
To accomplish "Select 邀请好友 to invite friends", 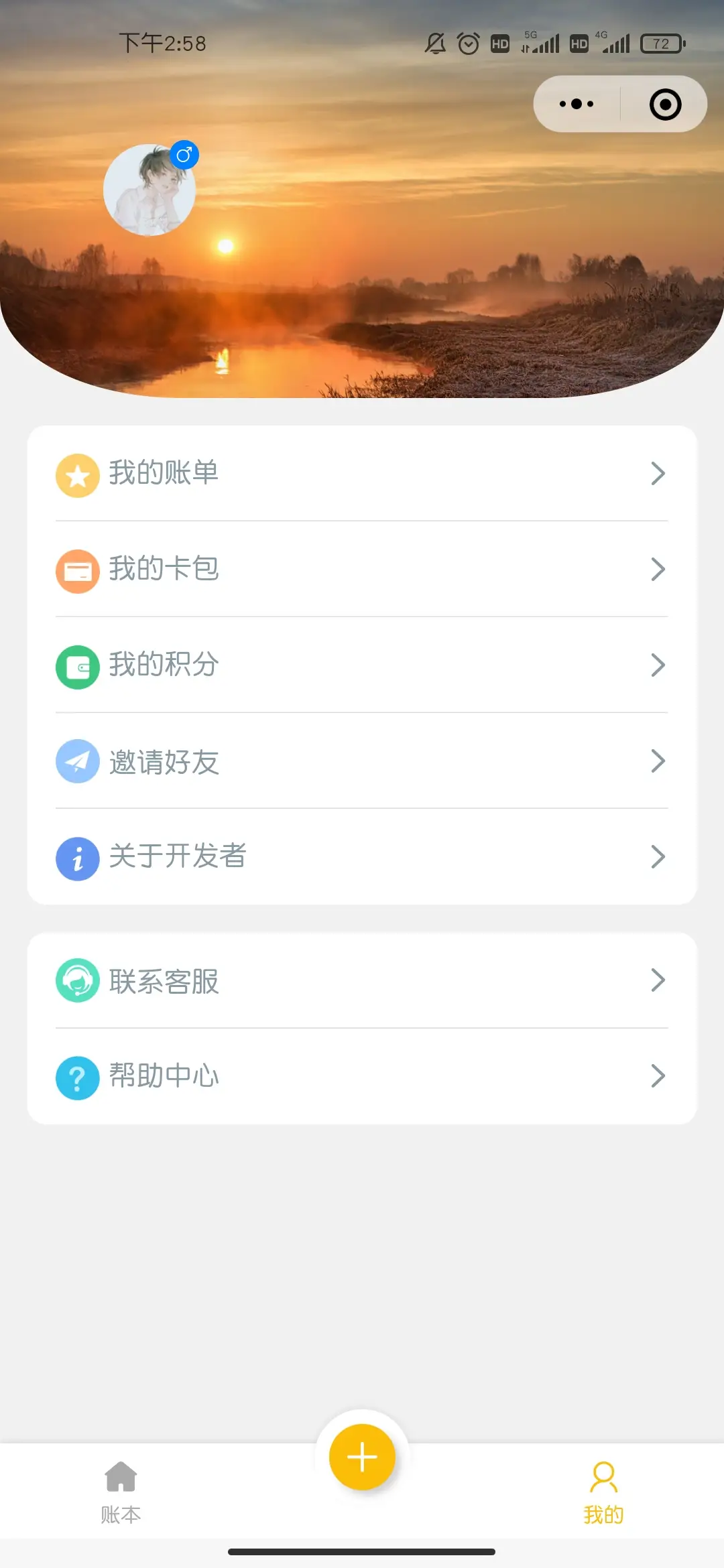I will (362, 761).
